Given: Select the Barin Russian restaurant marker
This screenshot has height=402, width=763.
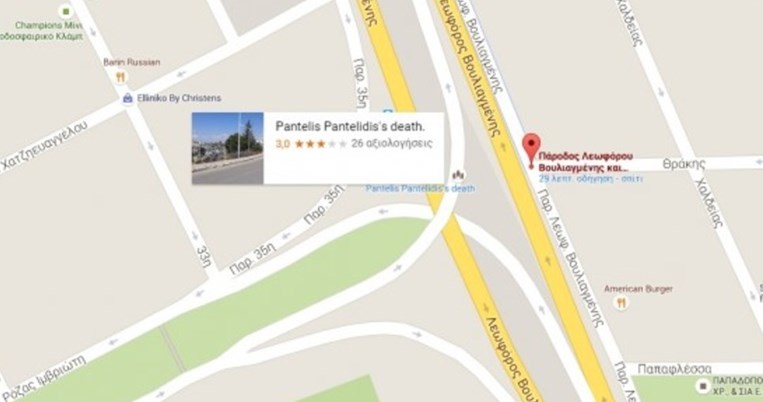Looking at the screenshot, I should coord(119,76).
